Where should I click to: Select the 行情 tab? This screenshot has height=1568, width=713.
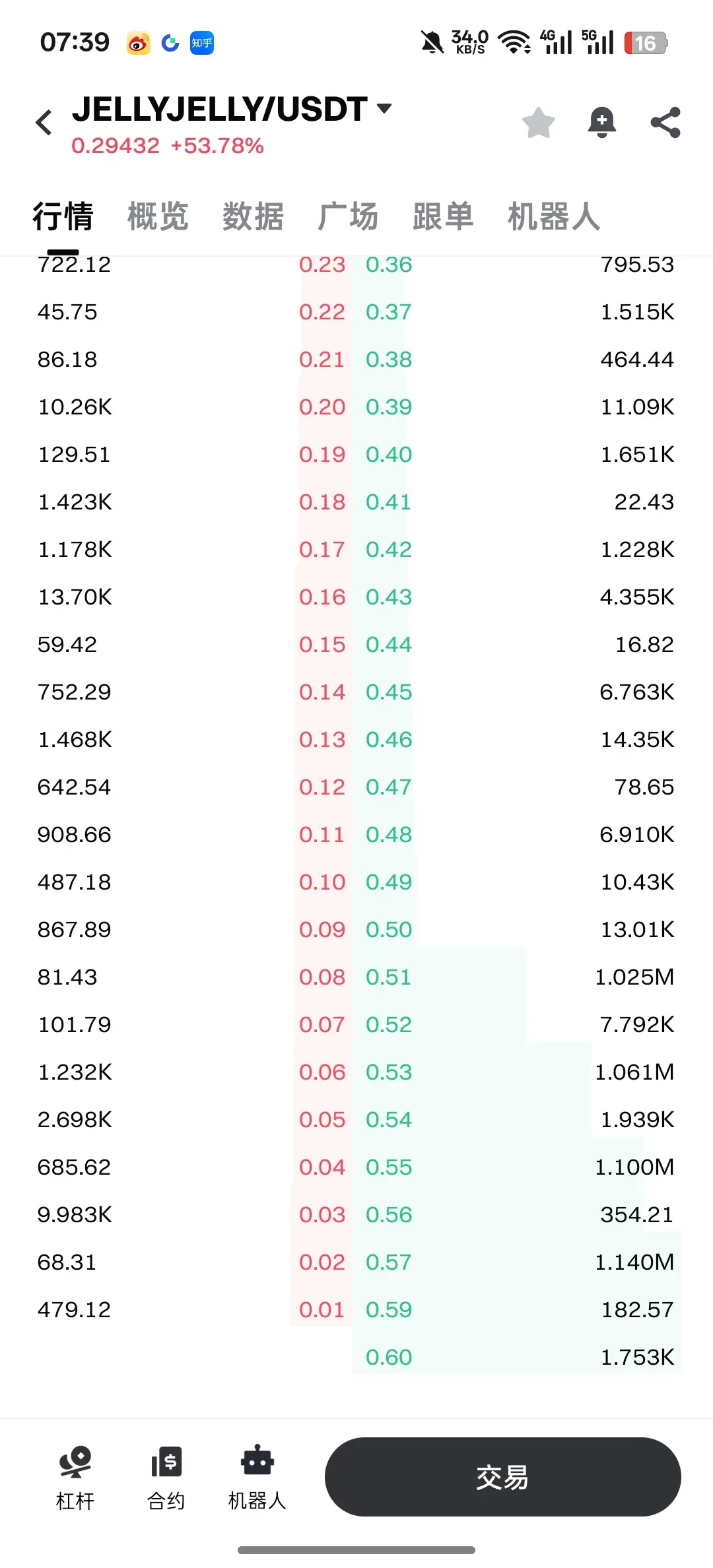(63, 216)
